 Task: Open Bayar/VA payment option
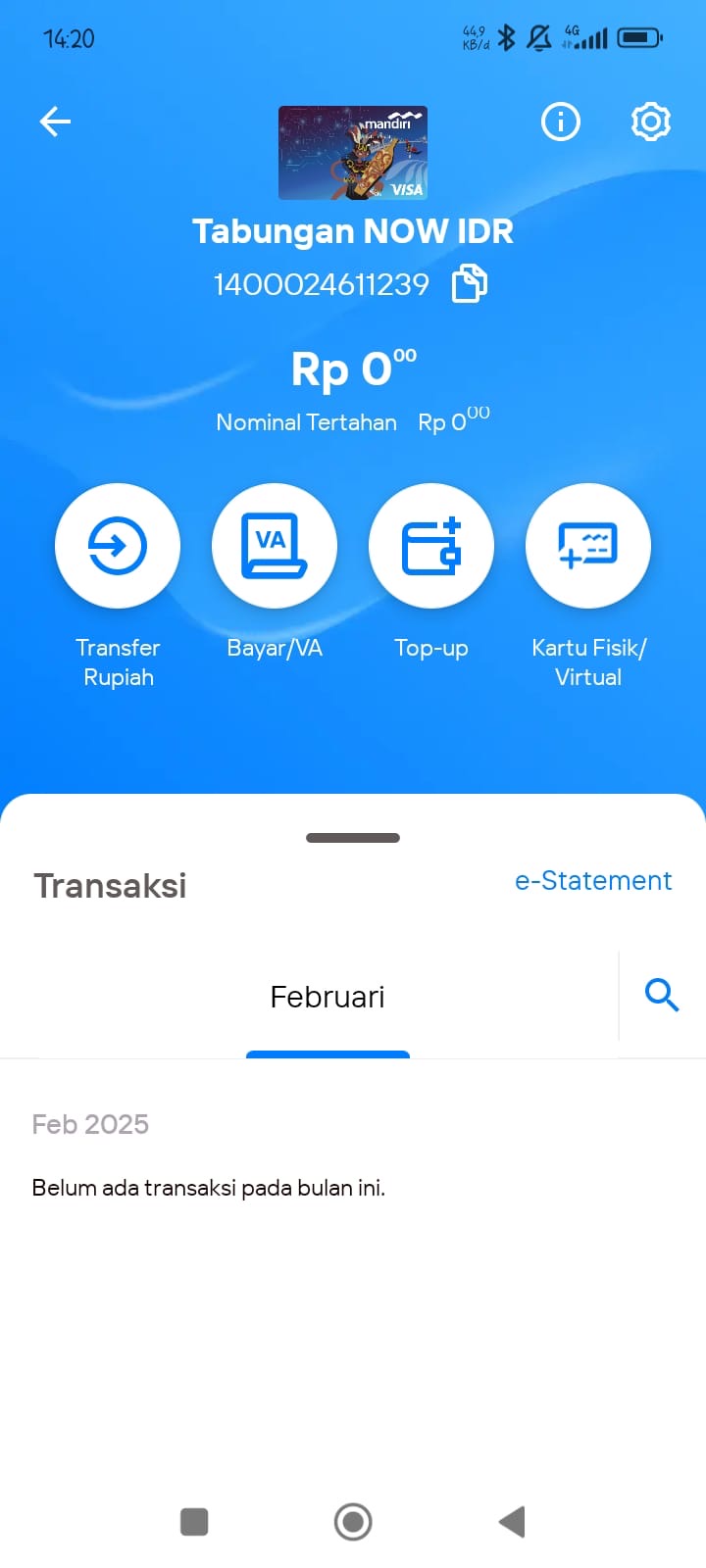(275, 546)
